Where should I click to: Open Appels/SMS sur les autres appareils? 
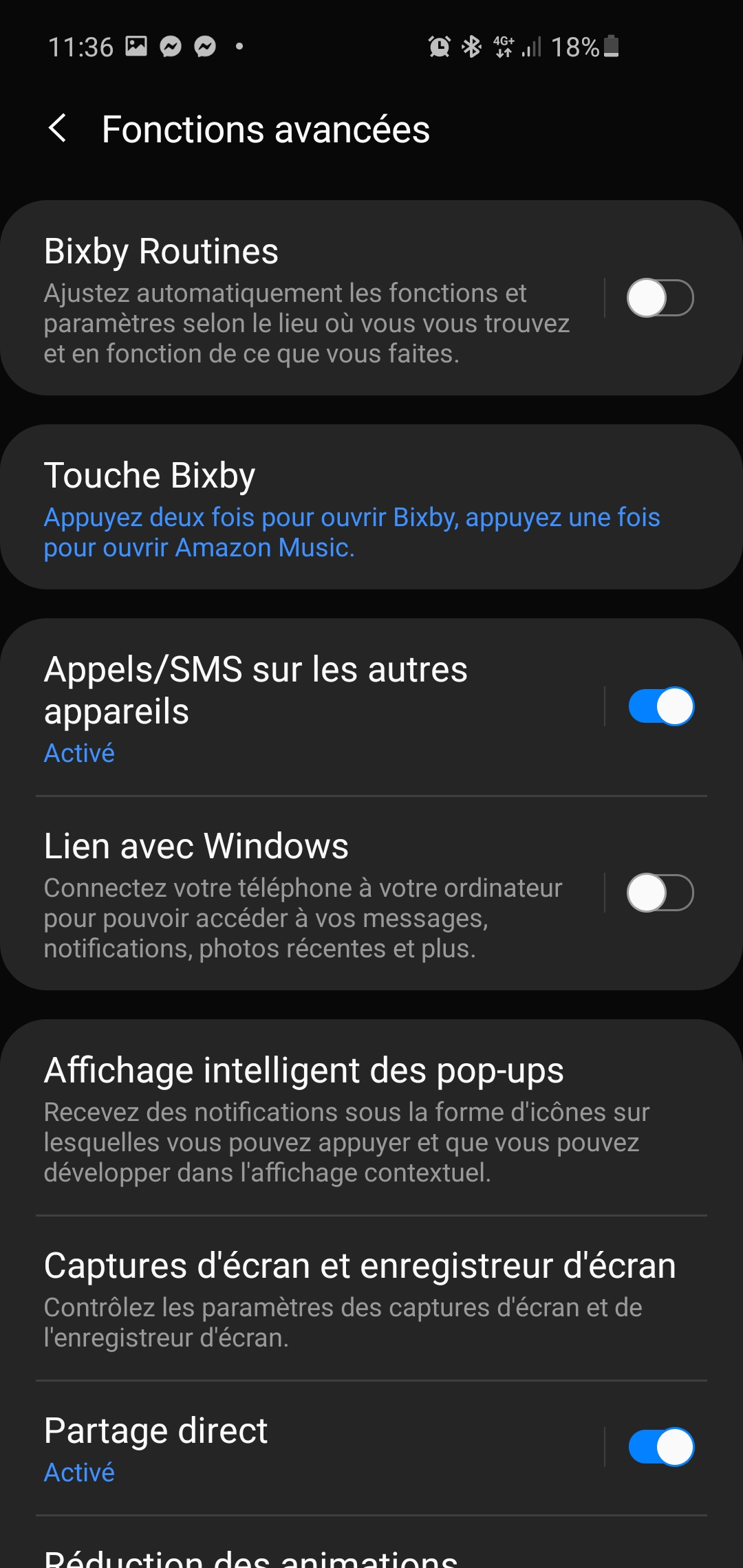coord(303,708)
